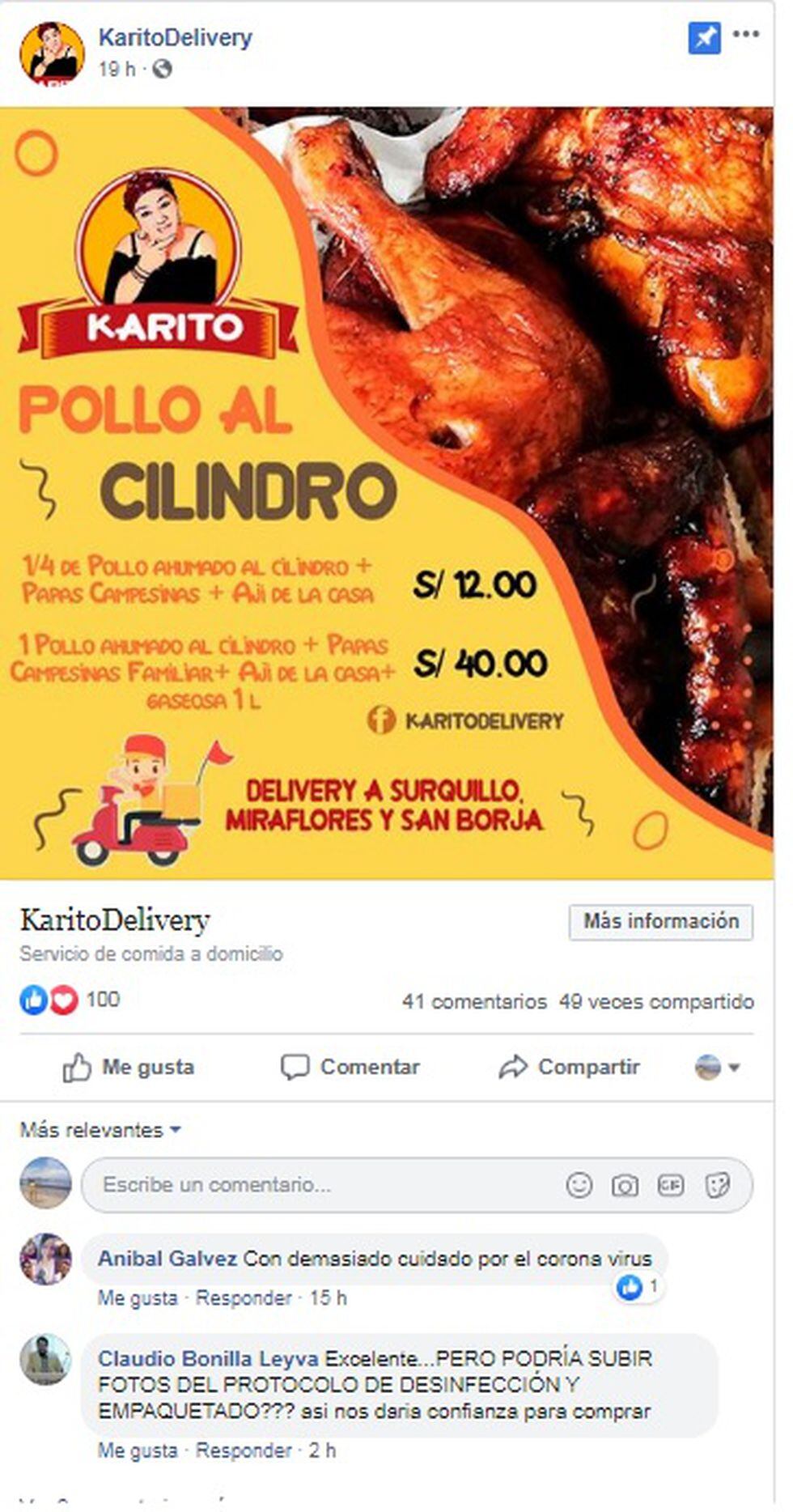Toggle Me gusta on the post
Image resolution: width=793 pixels, height=1512 pixels.
coord(134,1068)
